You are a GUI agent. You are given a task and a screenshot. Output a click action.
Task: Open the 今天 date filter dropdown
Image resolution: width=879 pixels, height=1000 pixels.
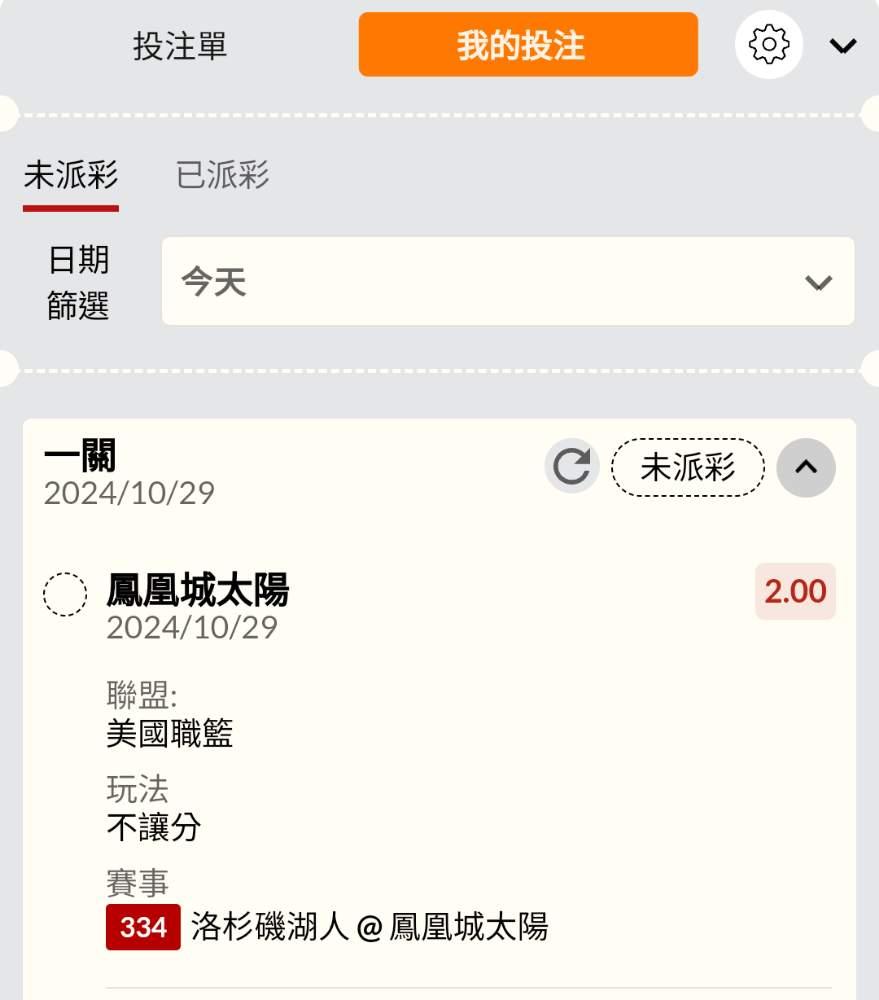(508, 281)
